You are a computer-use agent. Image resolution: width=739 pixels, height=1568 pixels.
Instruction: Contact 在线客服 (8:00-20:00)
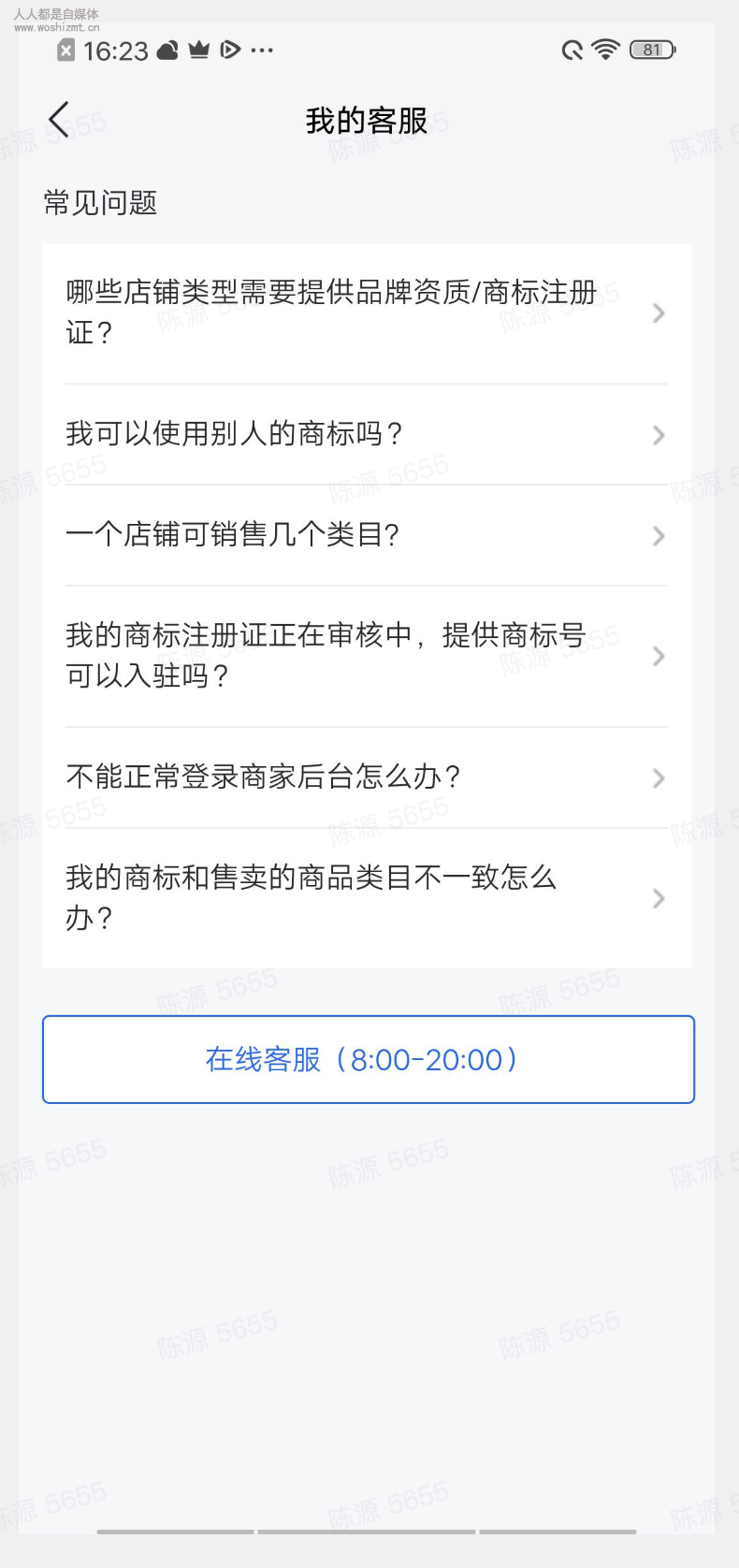(x=369, y=1059)
